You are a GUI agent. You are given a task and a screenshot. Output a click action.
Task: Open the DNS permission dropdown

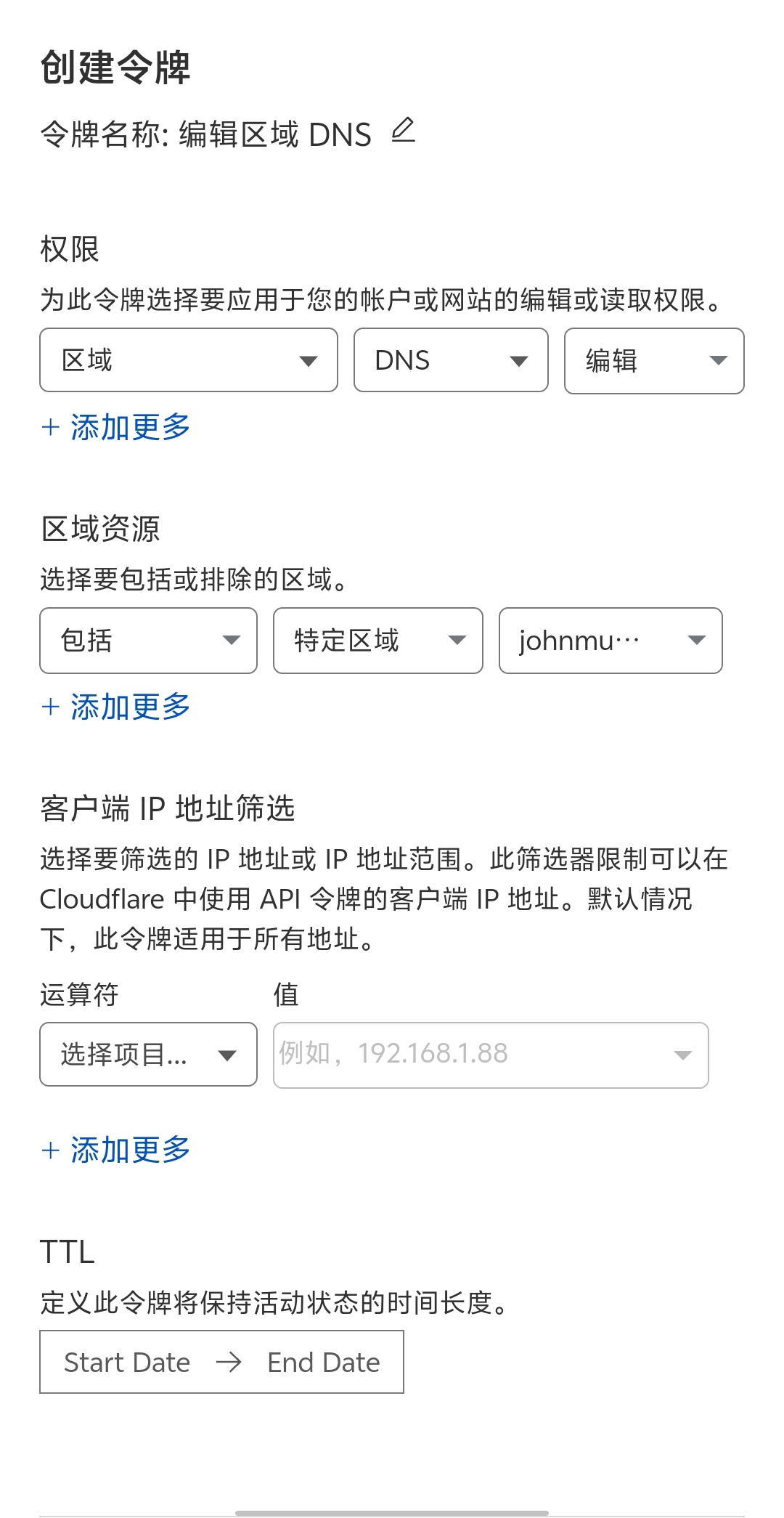[x=451, y=360]
